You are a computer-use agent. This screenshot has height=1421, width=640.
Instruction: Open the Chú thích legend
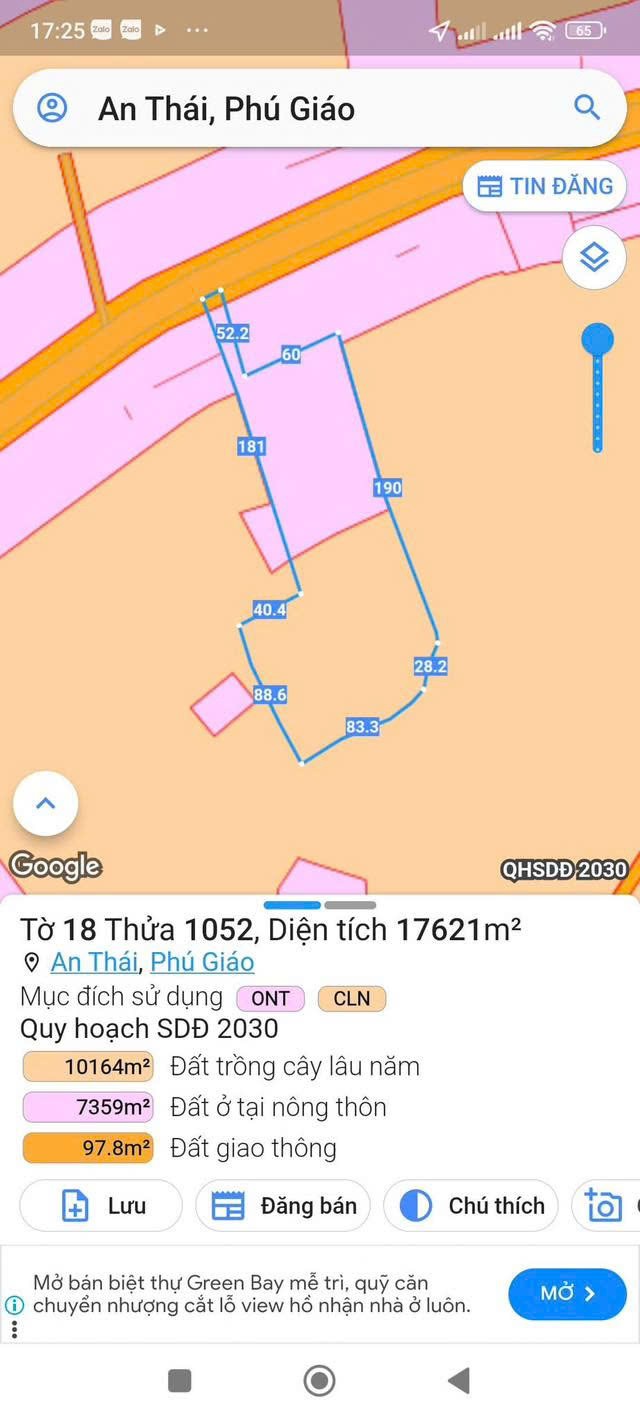(x=472, y=1206)
